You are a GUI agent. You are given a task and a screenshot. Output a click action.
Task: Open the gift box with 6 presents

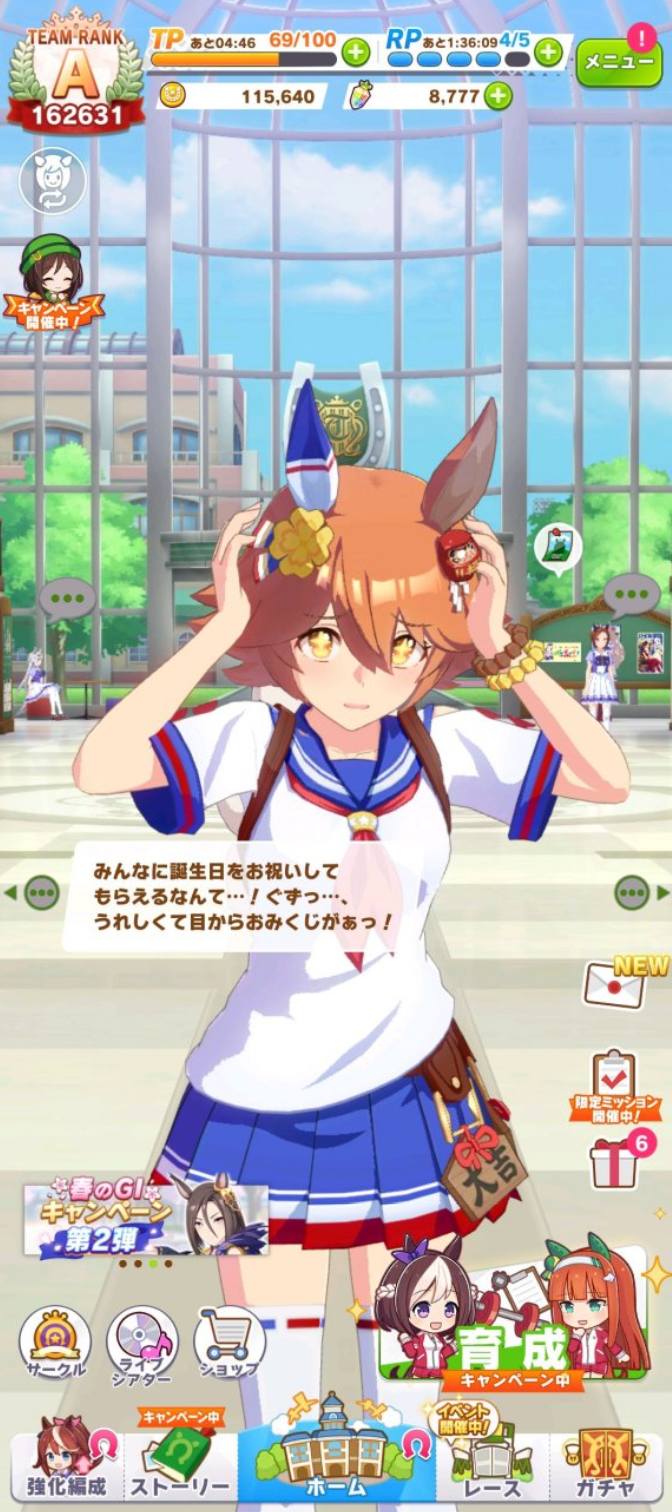point(614,1164)
